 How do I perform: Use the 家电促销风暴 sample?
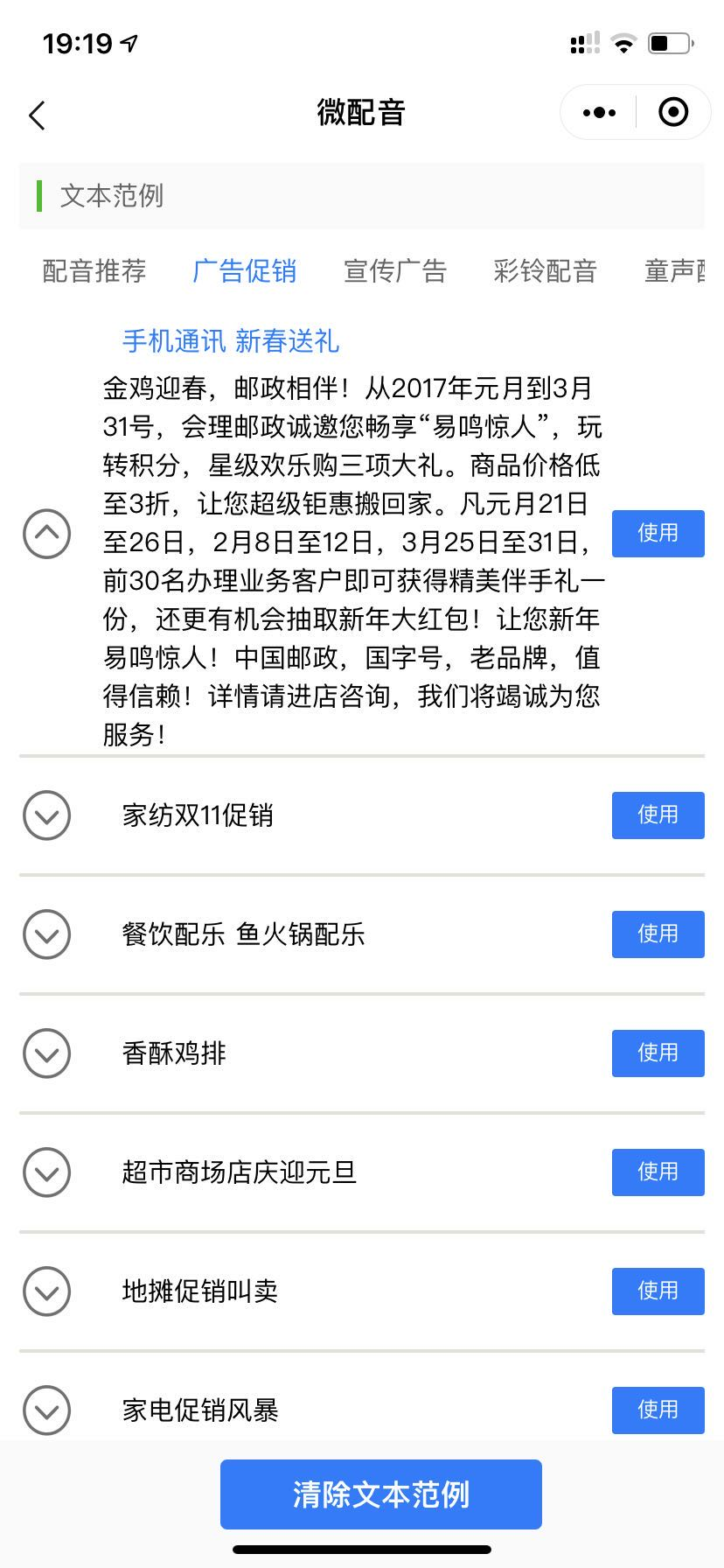pos(658,1410)
